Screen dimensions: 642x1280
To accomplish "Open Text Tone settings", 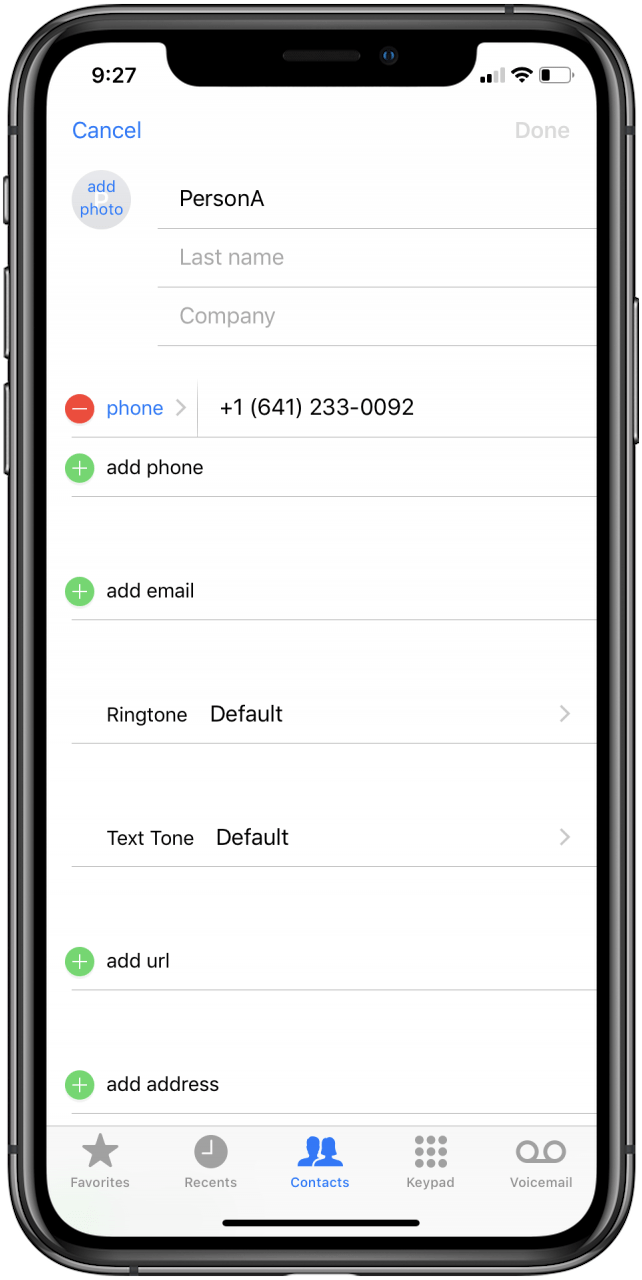I will click(x=333, y=837).
